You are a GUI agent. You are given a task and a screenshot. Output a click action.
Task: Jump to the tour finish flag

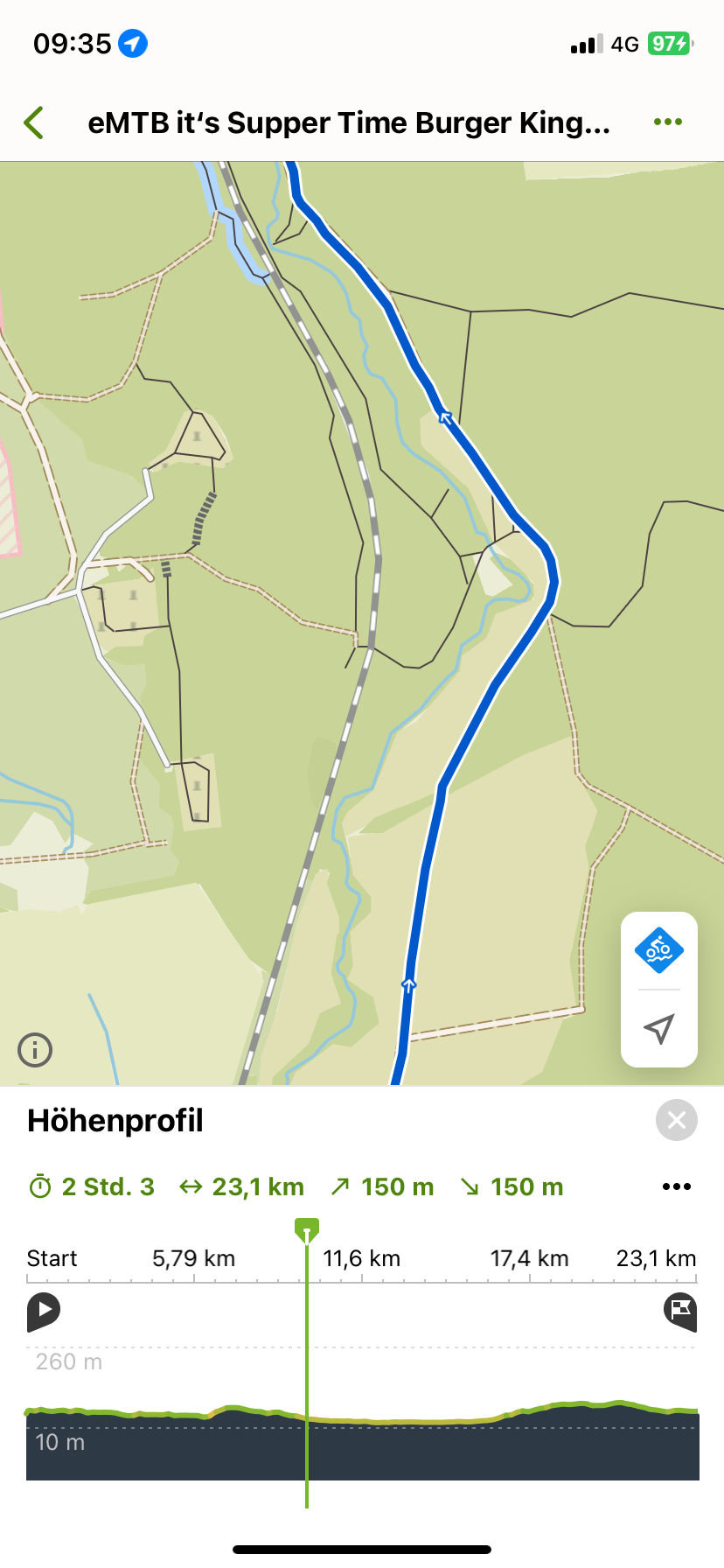point(681,1311)
